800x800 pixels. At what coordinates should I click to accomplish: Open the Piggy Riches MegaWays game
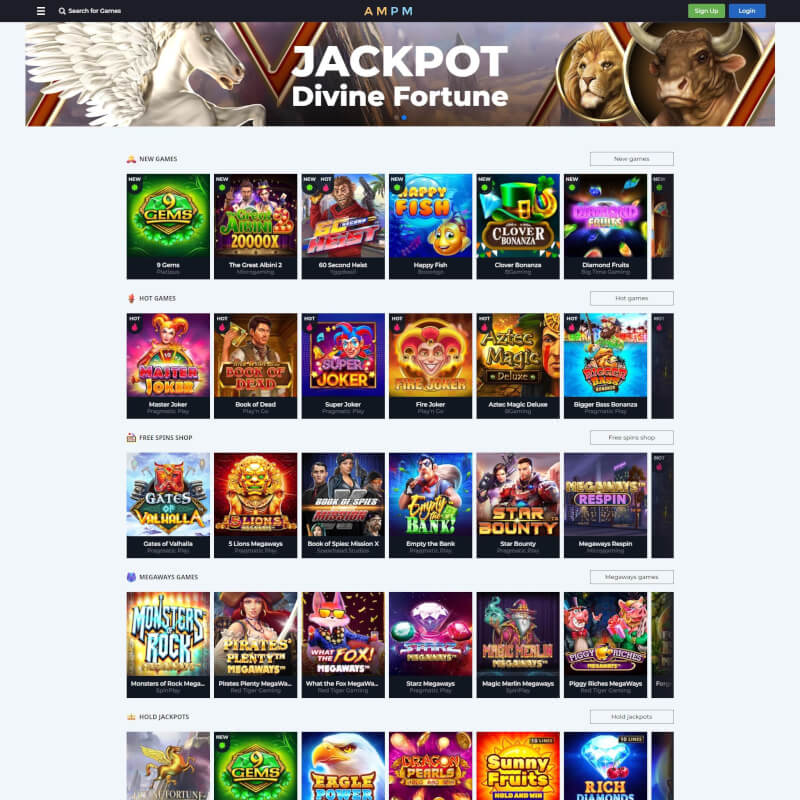click(x=605, y=635)
